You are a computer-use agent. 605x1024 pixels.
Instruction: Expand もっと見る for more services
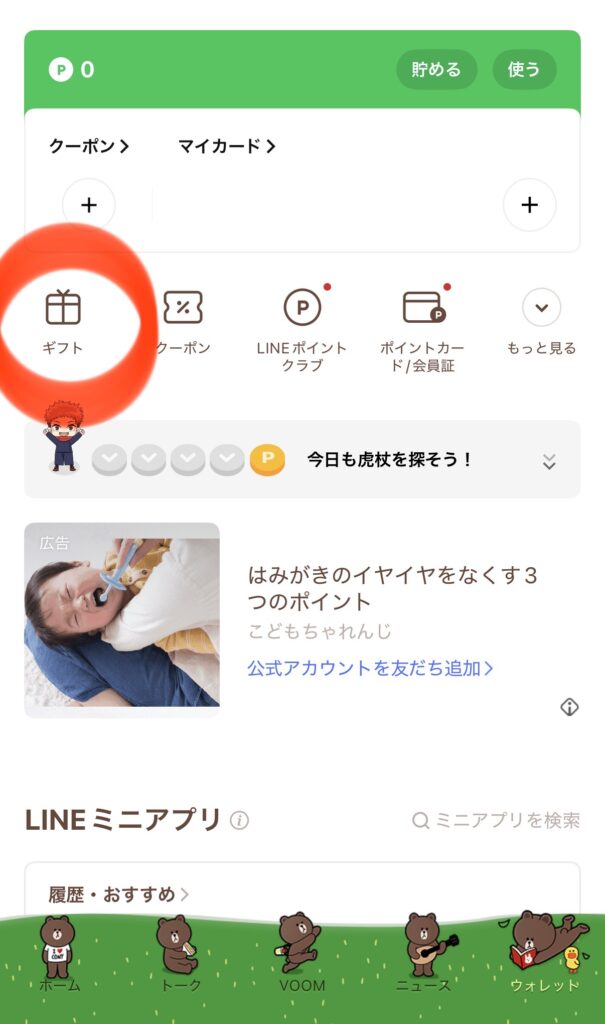541,322
